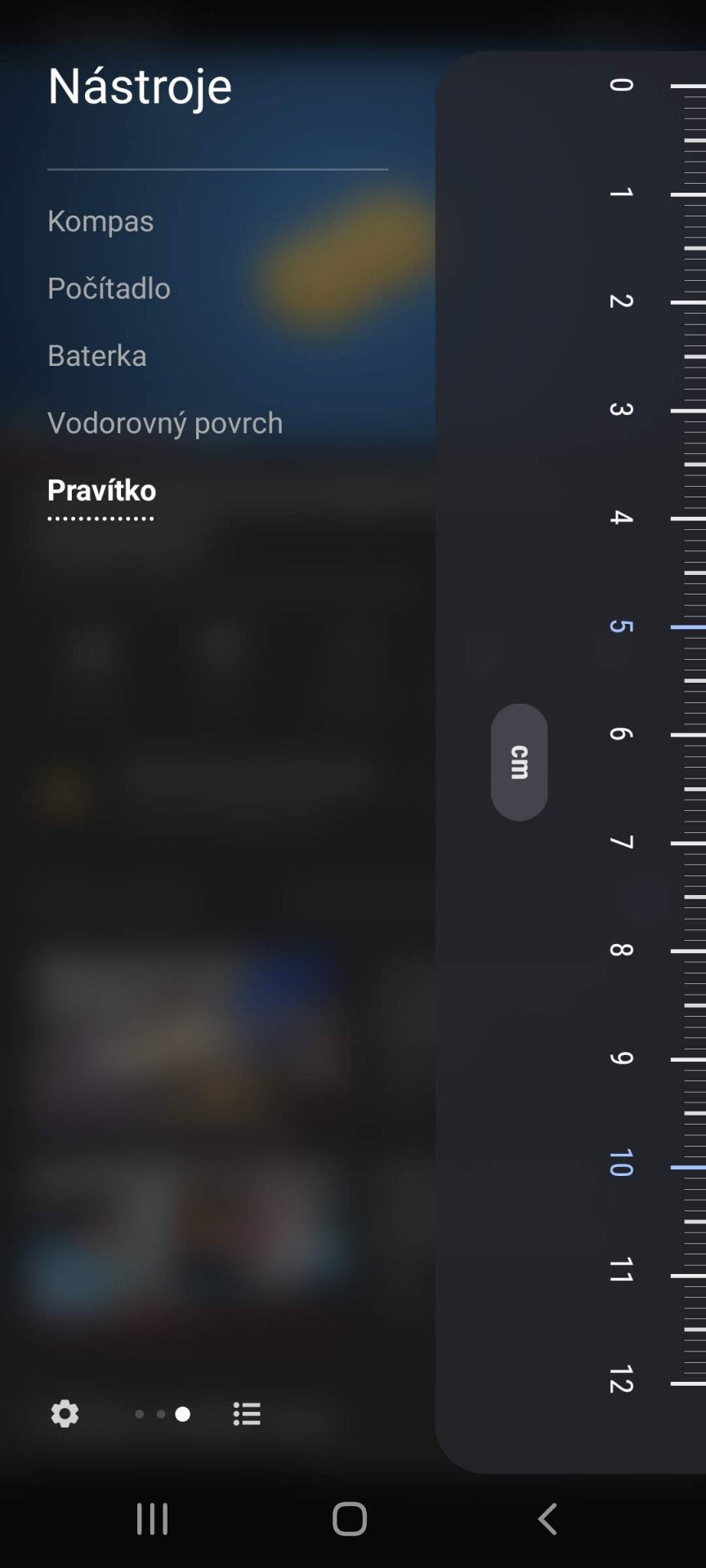Select the Počítadlo tool
The image size is (706, 1568).
click(x=109, y=288)
